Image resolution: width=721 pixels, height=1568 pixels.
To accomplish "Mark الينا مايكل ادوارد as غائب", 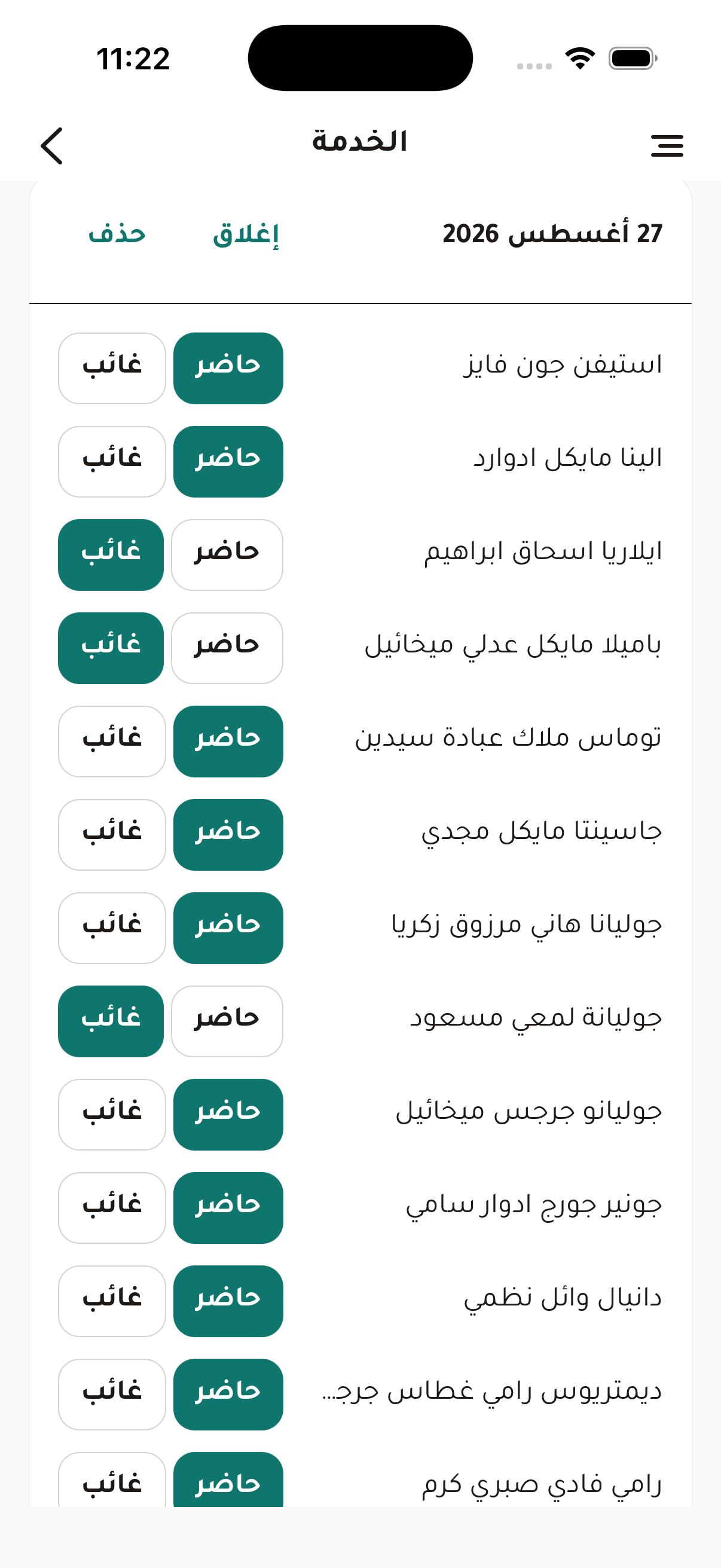I will pos(112,462).
